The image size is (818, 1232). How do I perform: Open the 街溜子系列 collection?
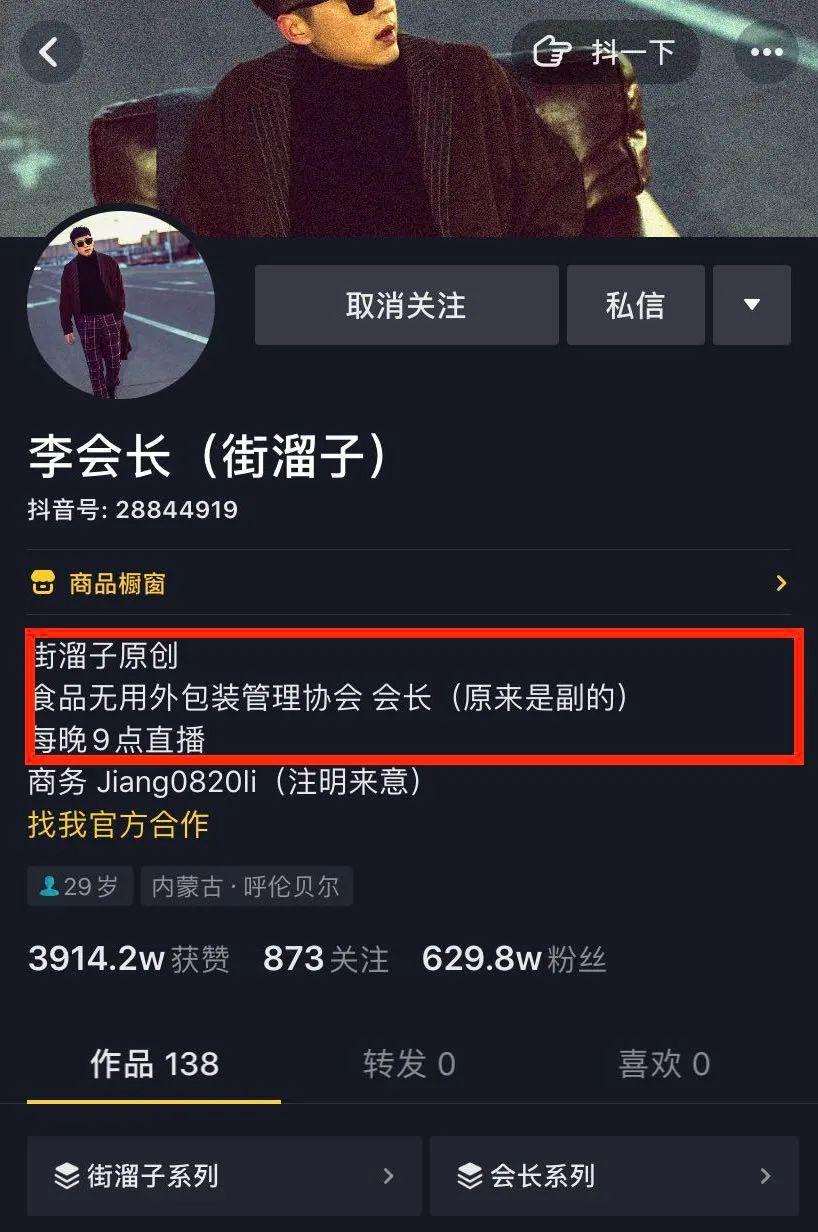point(224,1176)
